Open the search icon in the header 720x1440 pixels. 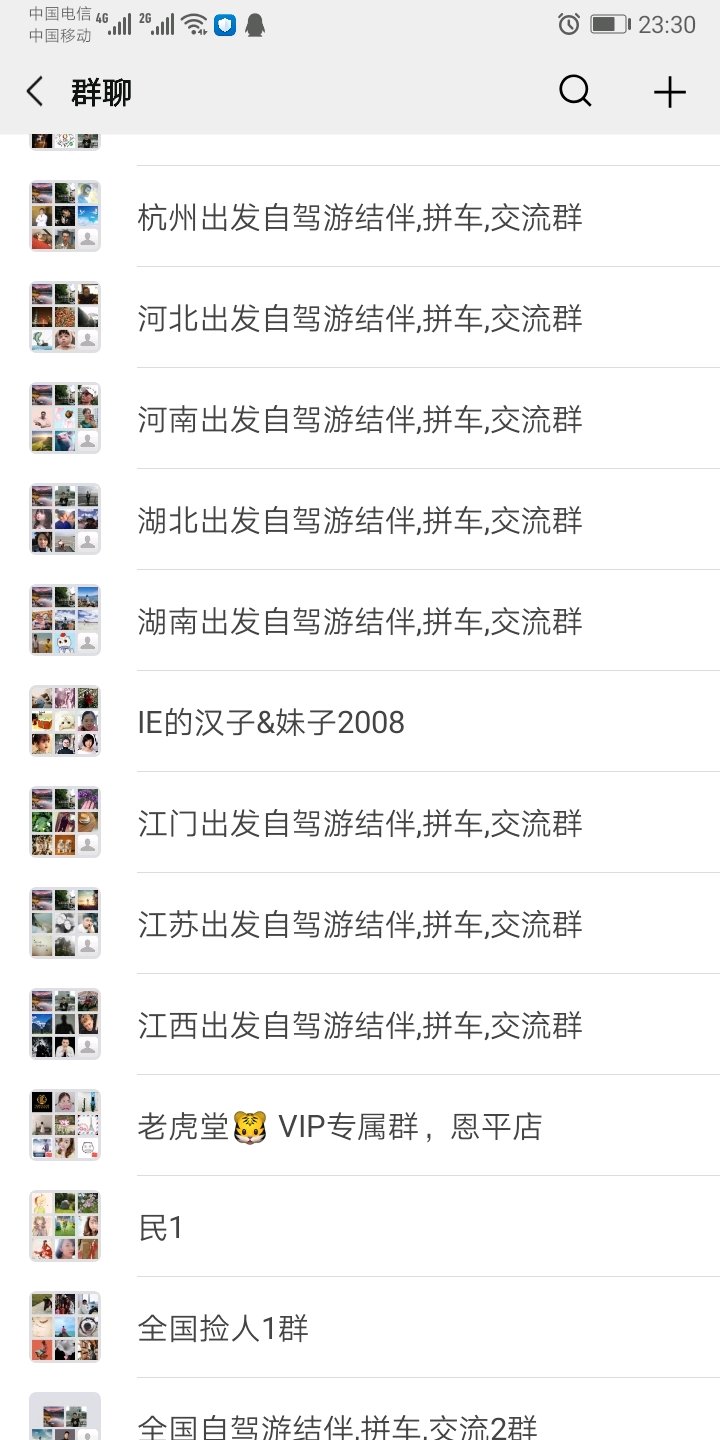[575, 92]
